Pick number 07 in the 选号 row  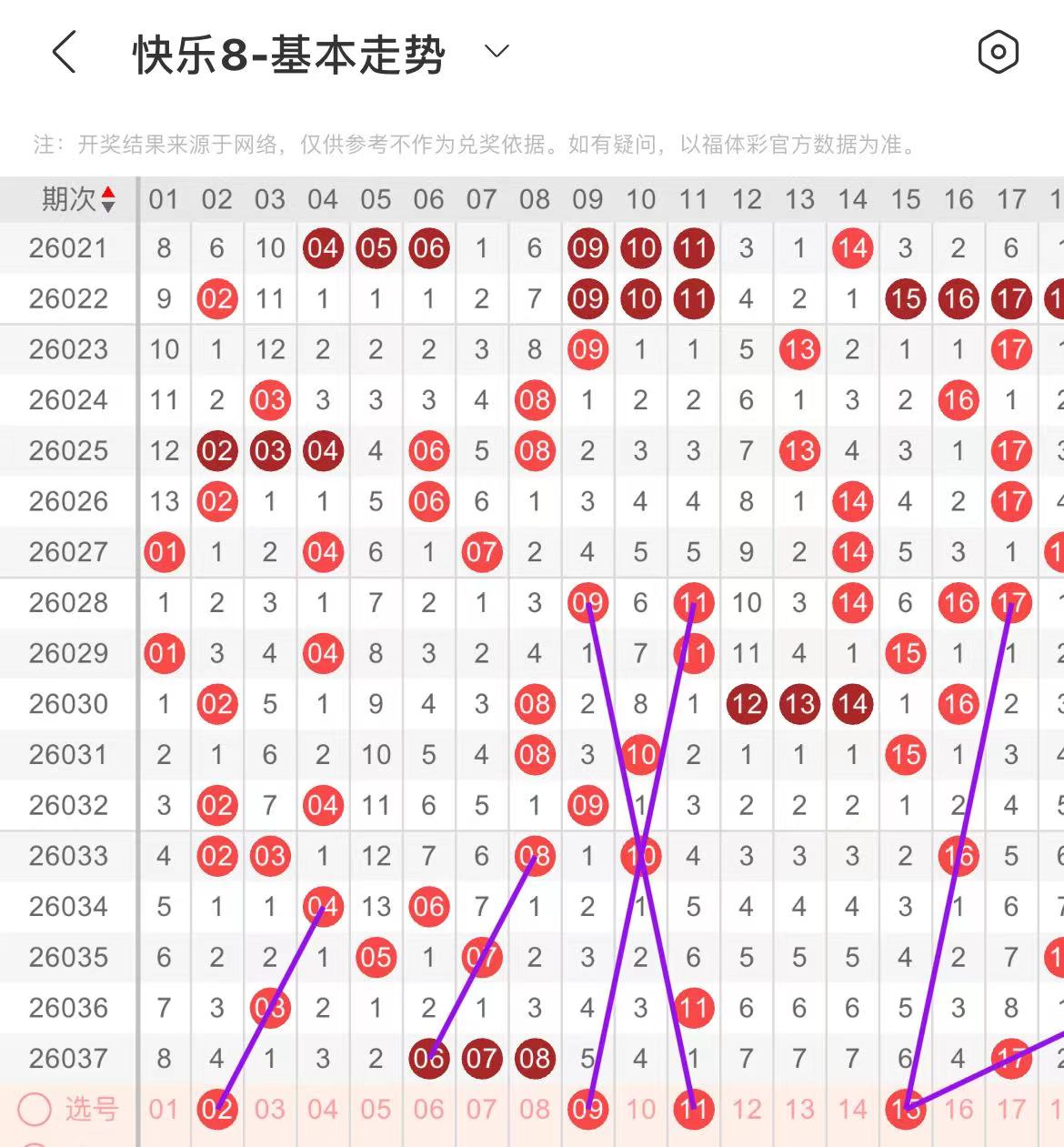481,1109
